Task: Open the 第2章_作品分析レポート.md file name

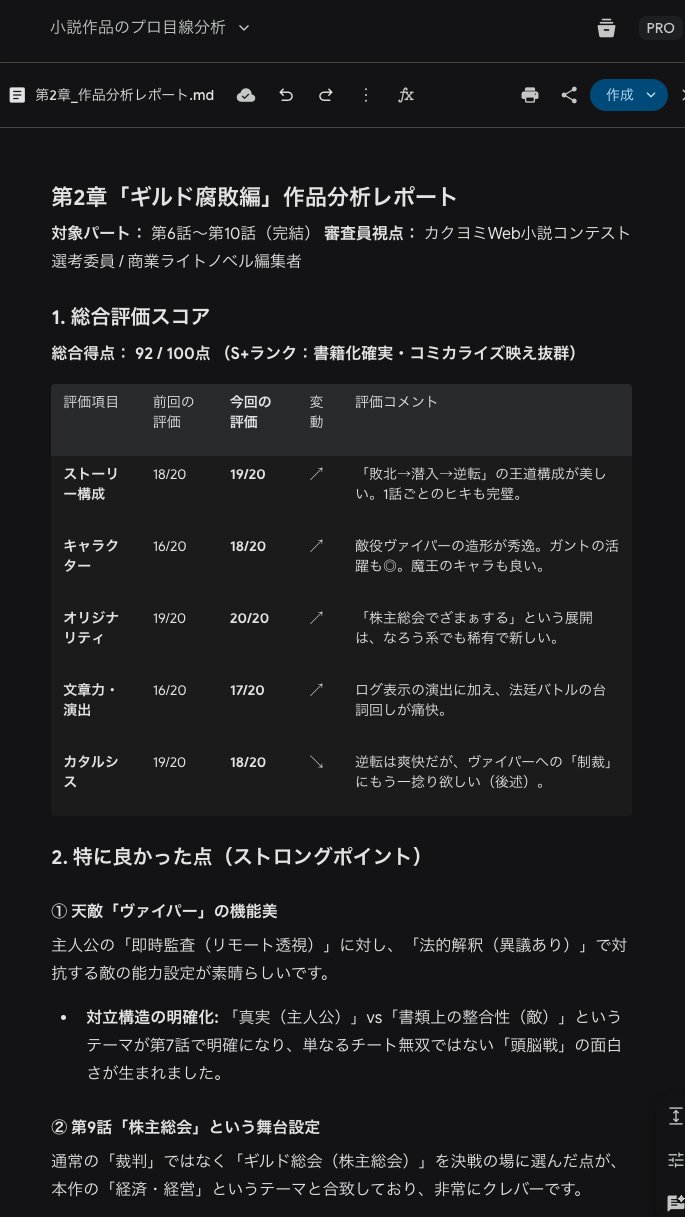Action: pyautogui.click(x=124, y=95)
